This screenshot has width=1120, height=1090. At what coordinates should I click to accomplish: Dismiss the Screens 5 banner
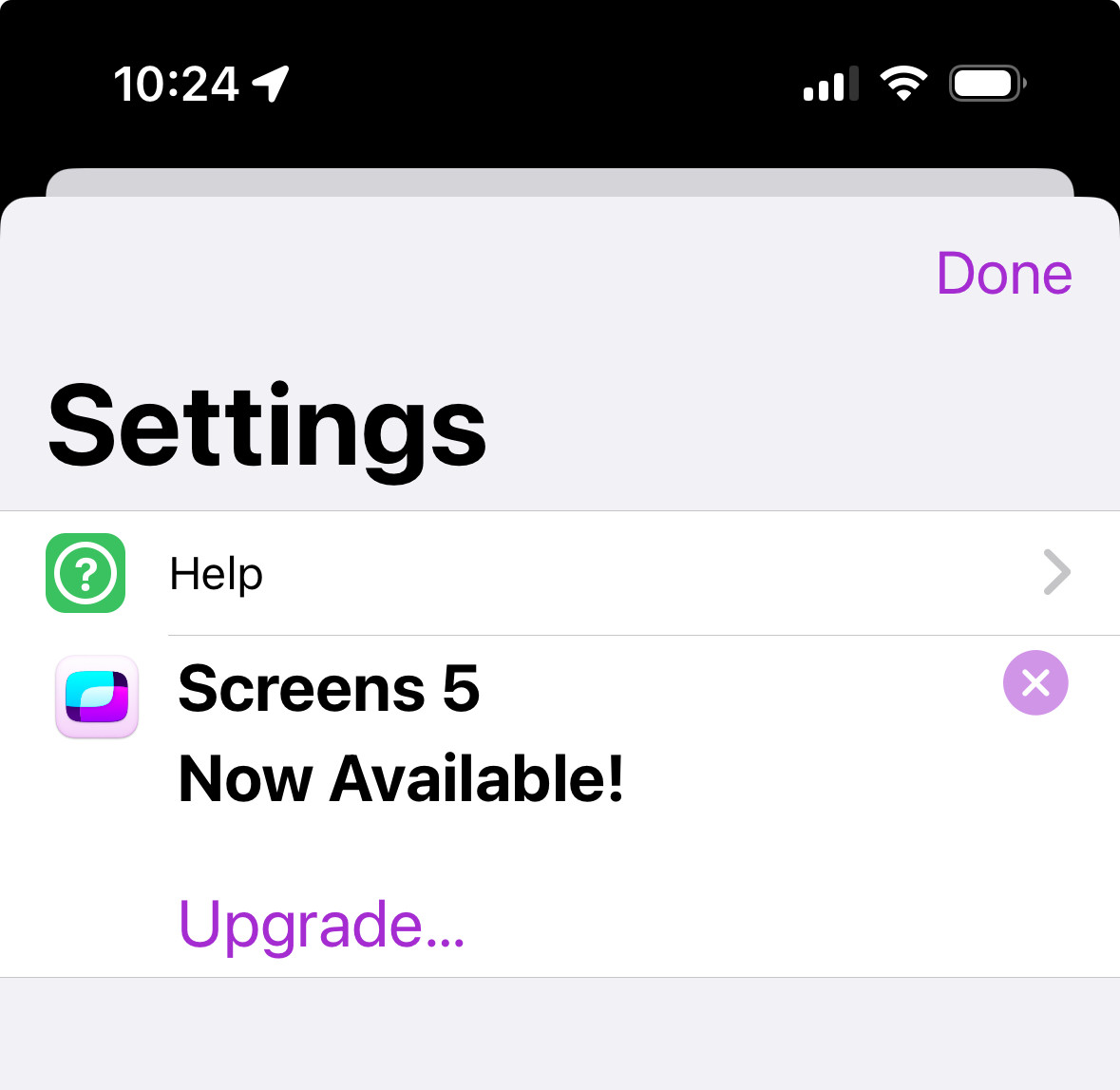coord(1035,682)
